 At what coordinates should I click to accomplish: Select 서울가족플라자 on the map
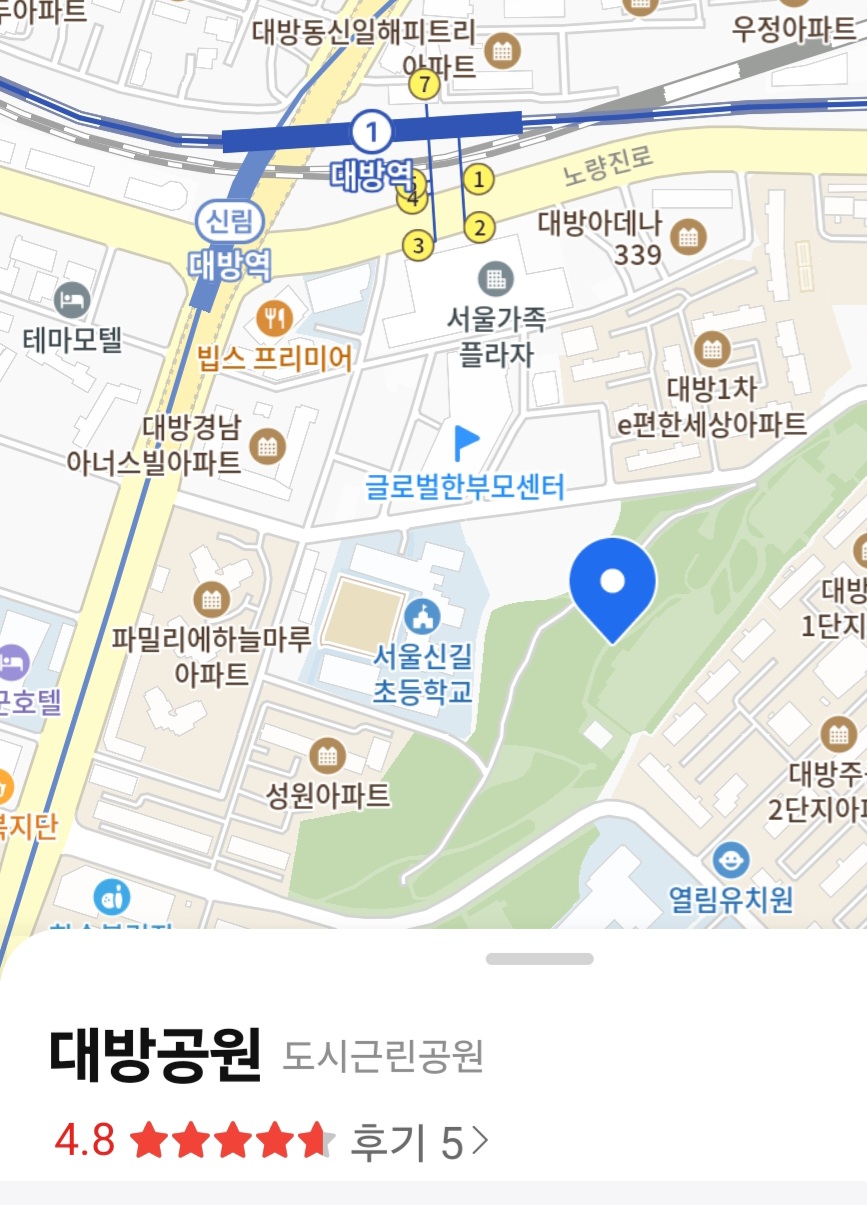[x=494, y=277]
